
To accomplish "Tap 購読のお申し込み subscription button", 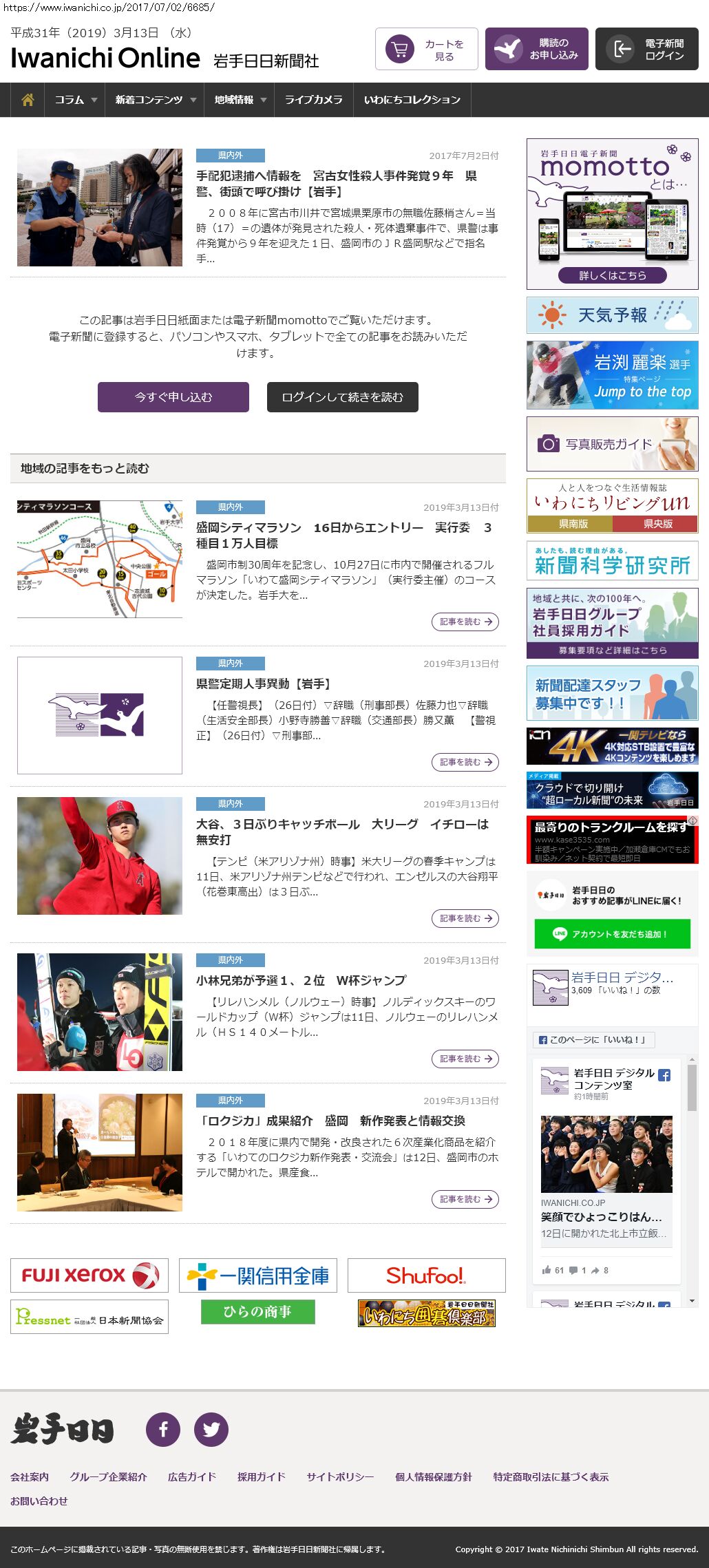I will click(x=536, y=49).
